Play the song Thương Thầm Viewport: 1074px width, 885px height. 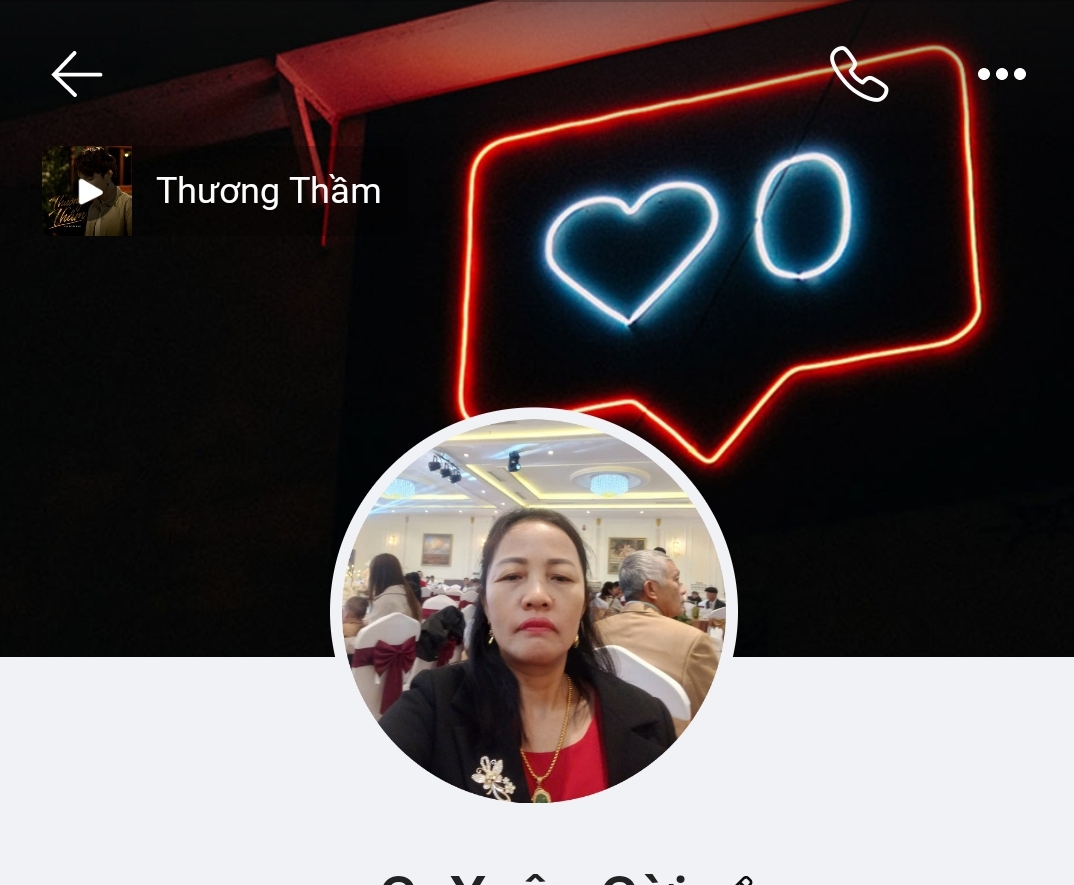coord(88,191)
